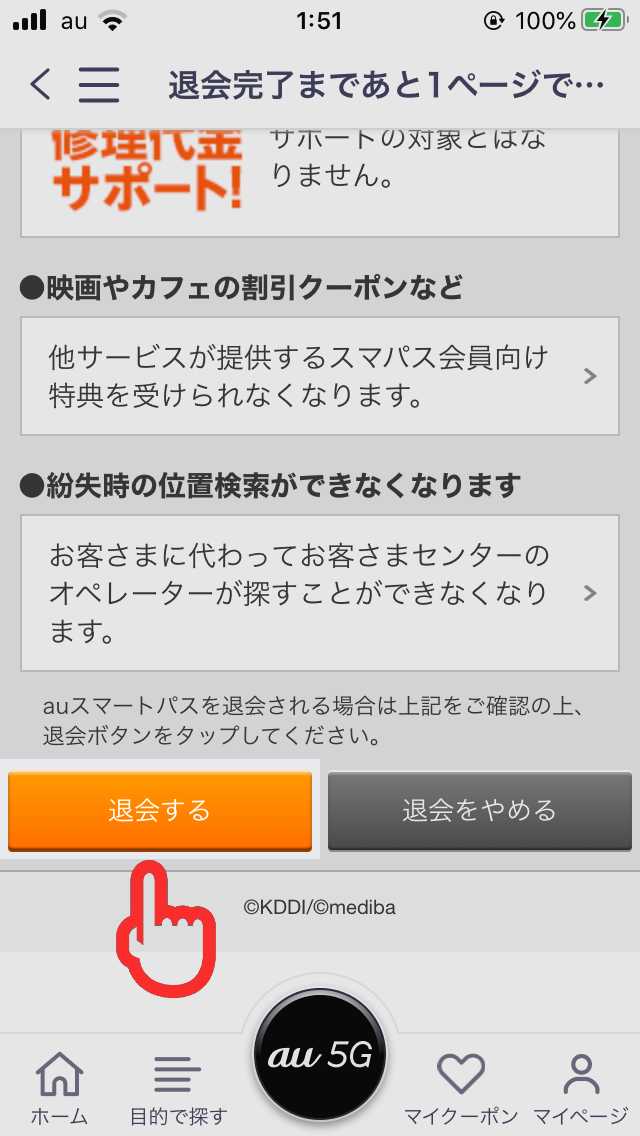Open the hamburger menu in header
This screenshot has width=640, height=1136.
click(x=99, y=85)
